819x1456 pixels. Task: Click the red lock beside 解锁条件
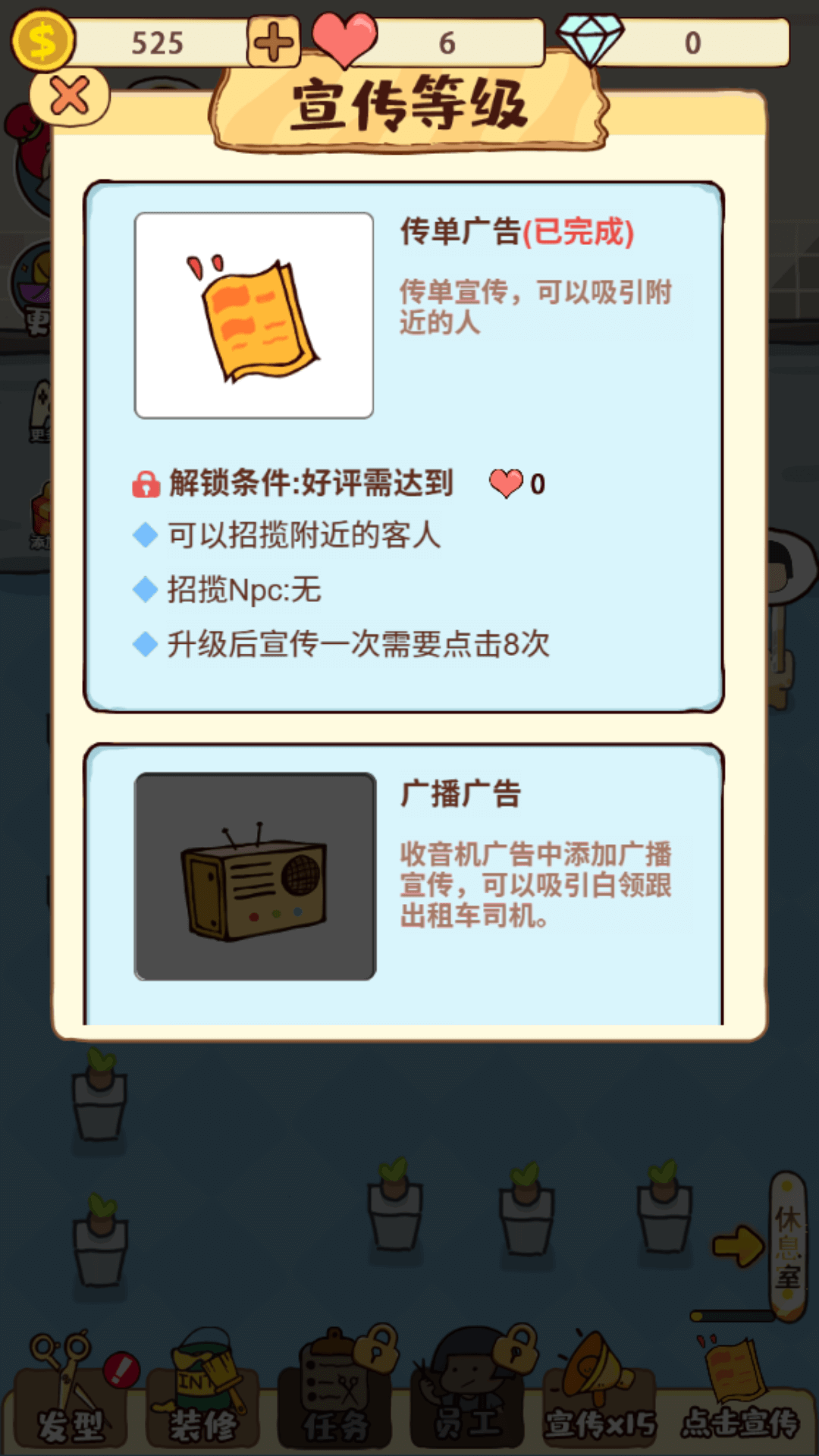click(144, 482)
